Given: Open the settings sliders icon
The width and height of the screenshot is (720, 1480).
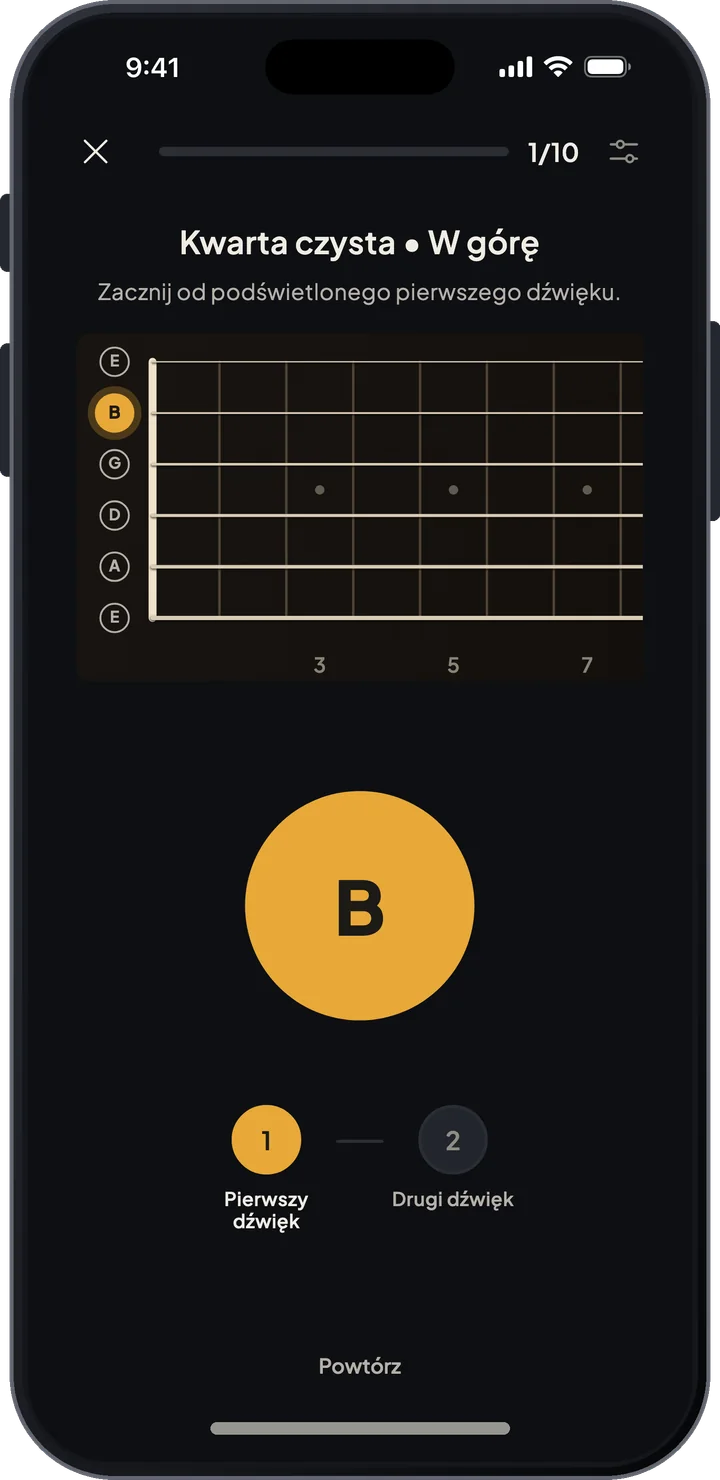Looking at the screenshot, I should (624, 152).
